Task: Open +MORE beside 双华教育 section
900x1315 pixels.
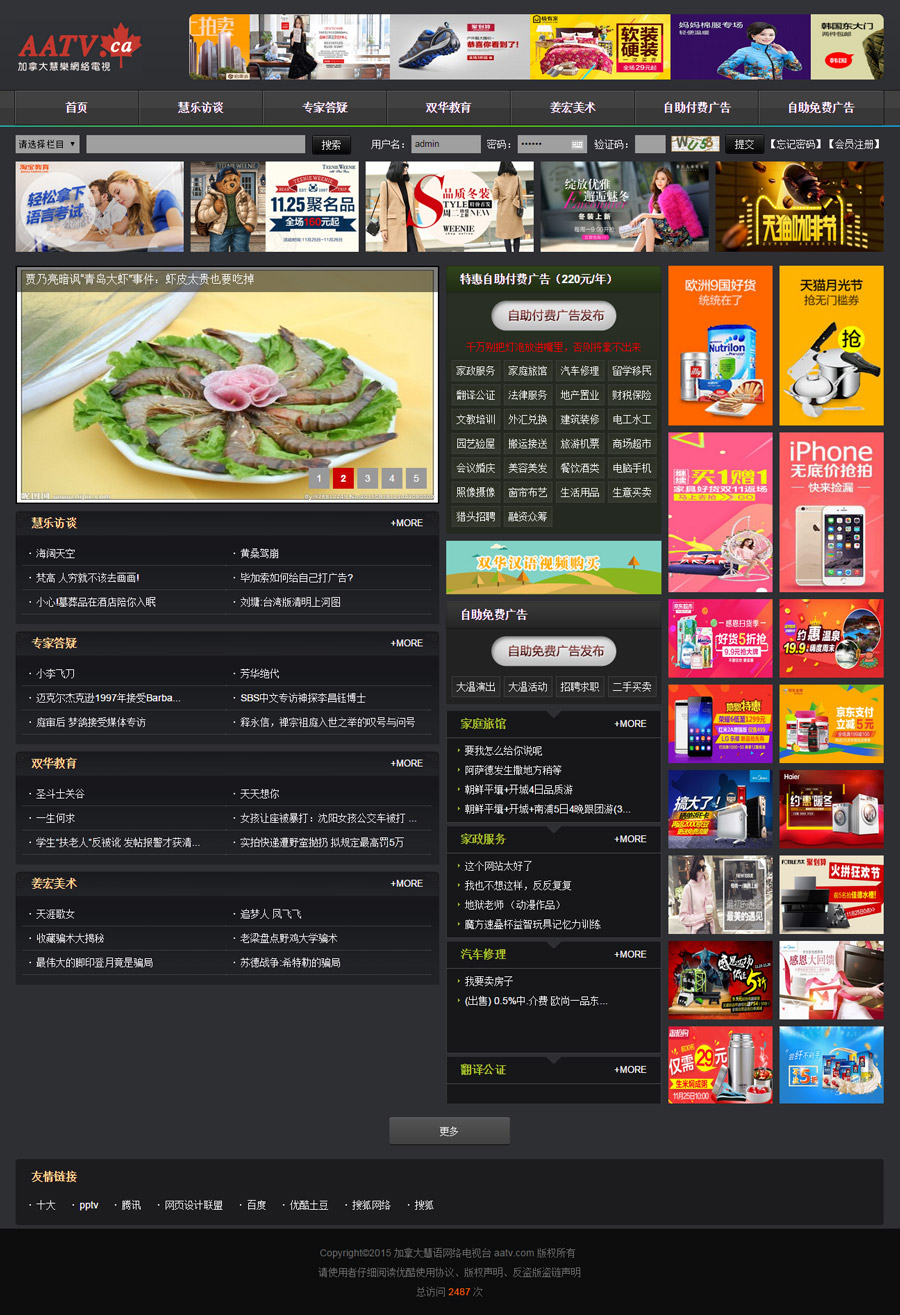Action: [406, 763]
